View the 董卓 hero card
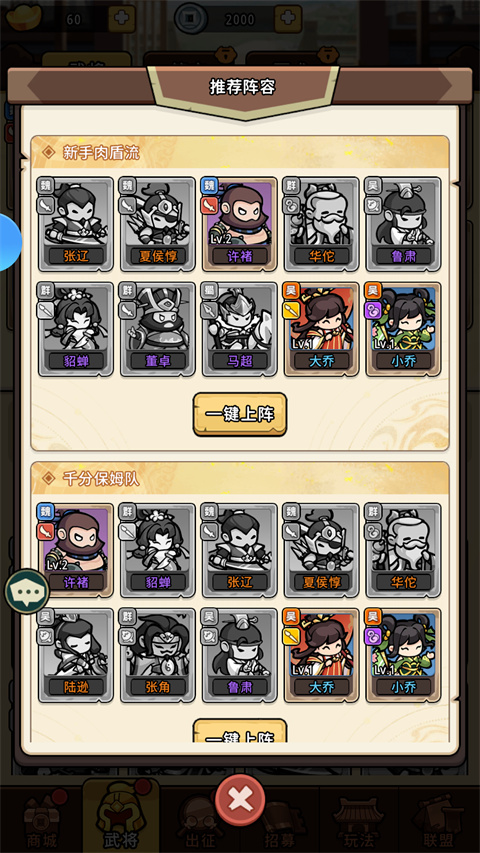The height and width of the screenshot is (853, 480). (158, 329)
